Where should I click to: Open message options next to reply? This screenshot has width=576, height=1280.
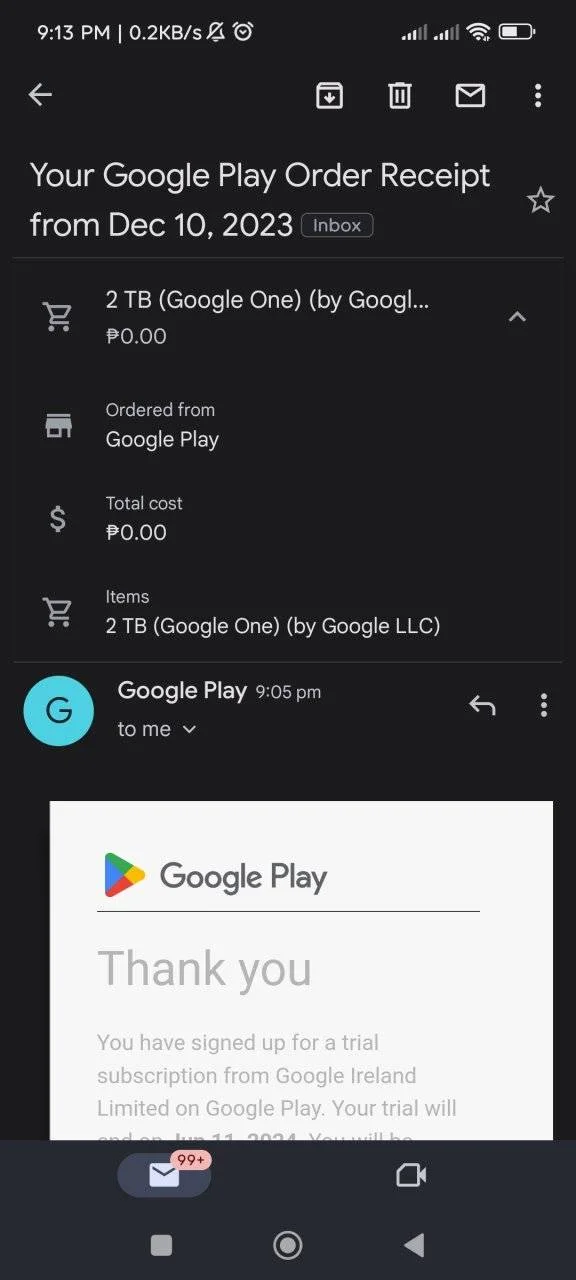point(543,705)
